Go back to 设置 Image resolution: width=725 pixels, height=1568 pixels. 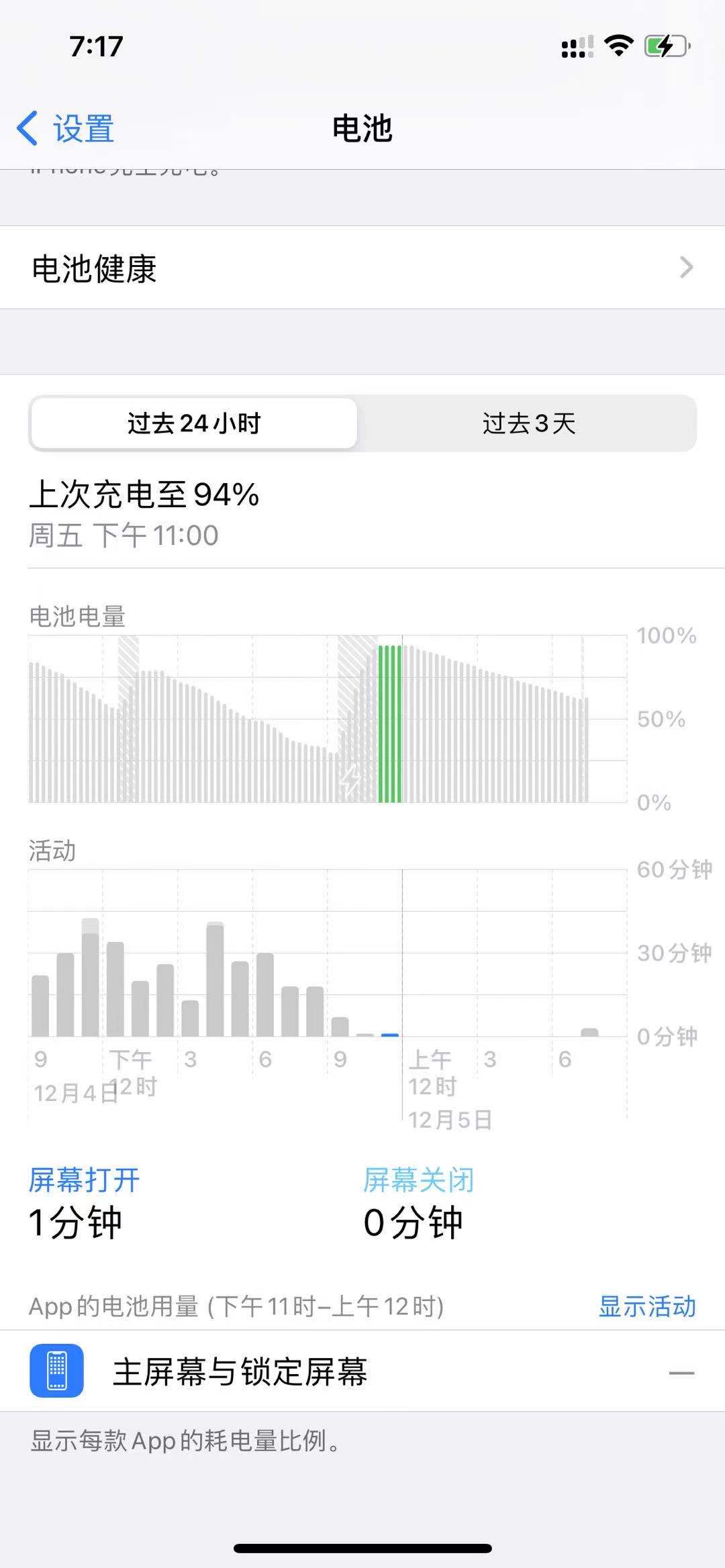(66, 128)
